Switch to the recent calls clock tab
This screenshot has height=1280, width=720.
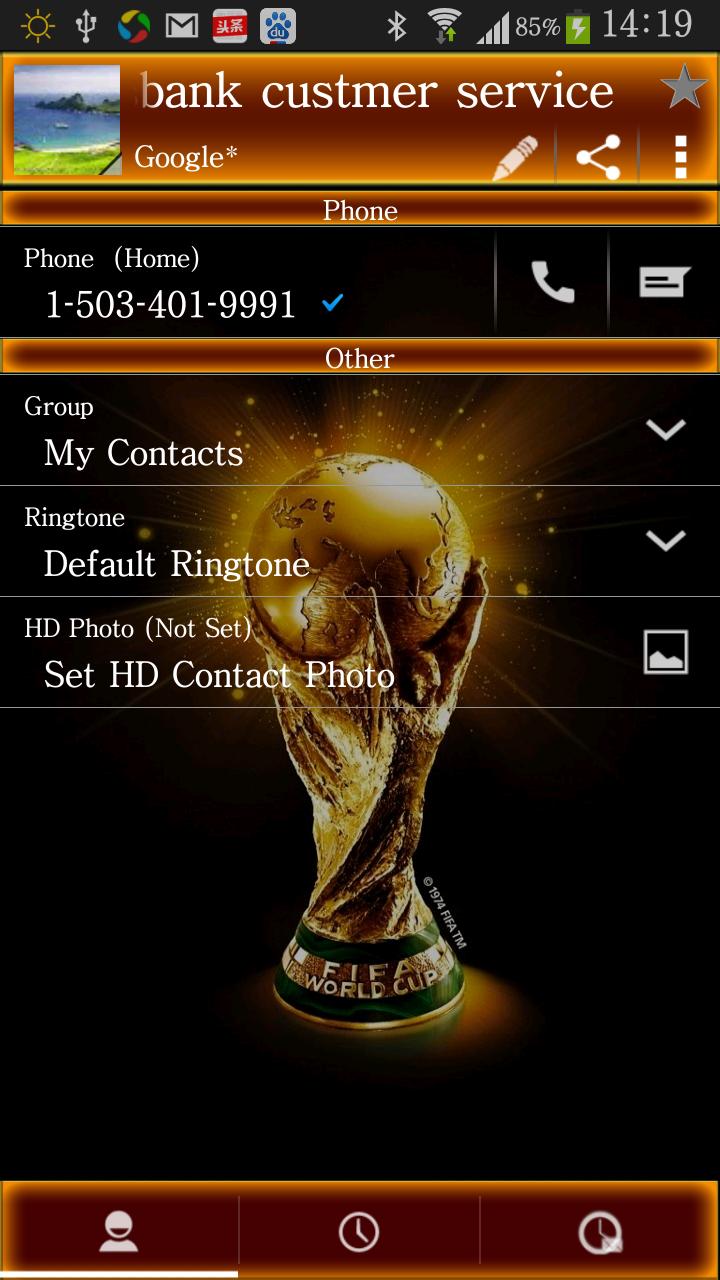click(x=359, y=1231)
